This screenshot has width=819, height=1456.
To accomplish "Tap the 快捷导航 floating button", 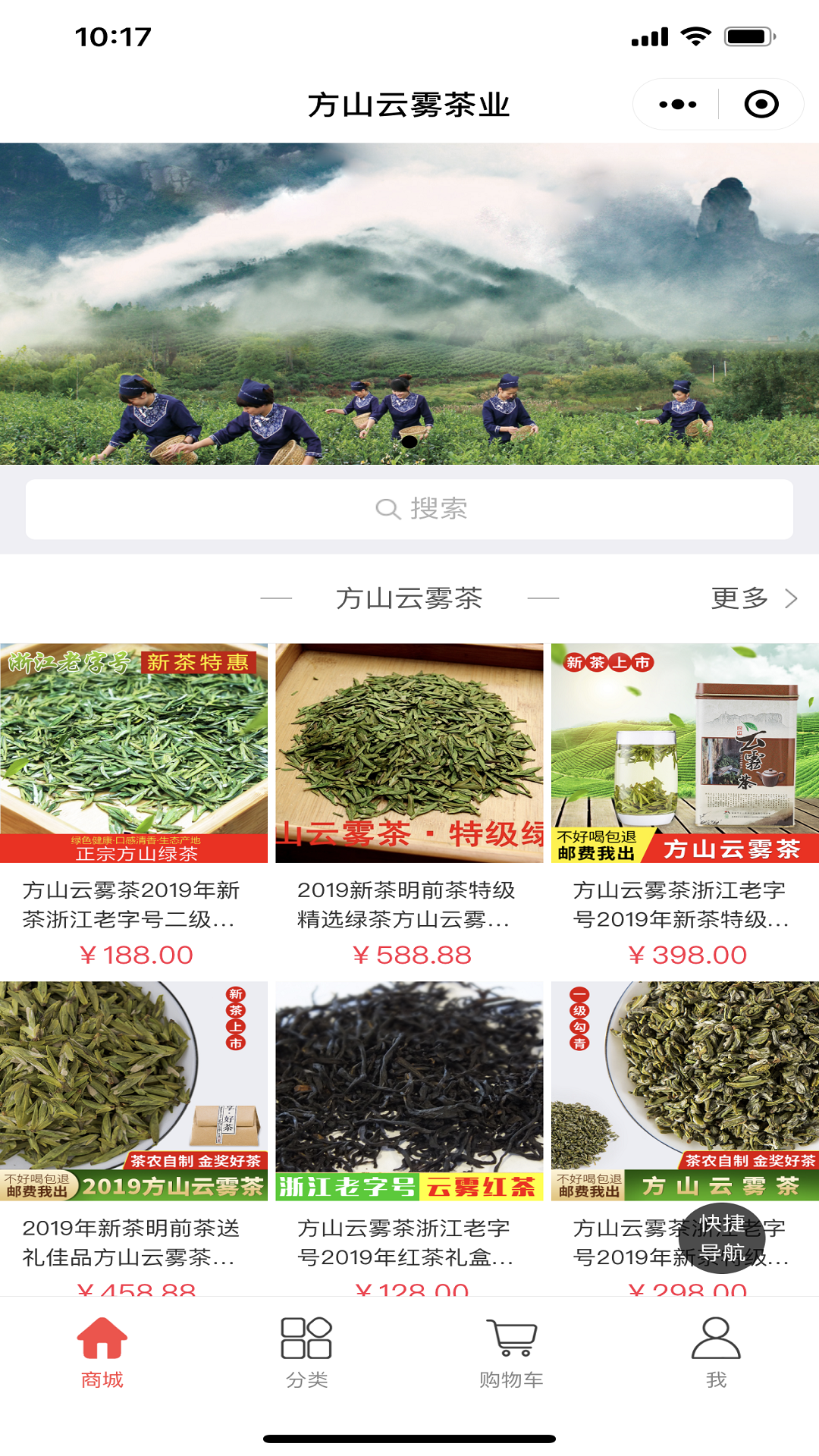I will pyautogui.click(x=721, y=1239).
